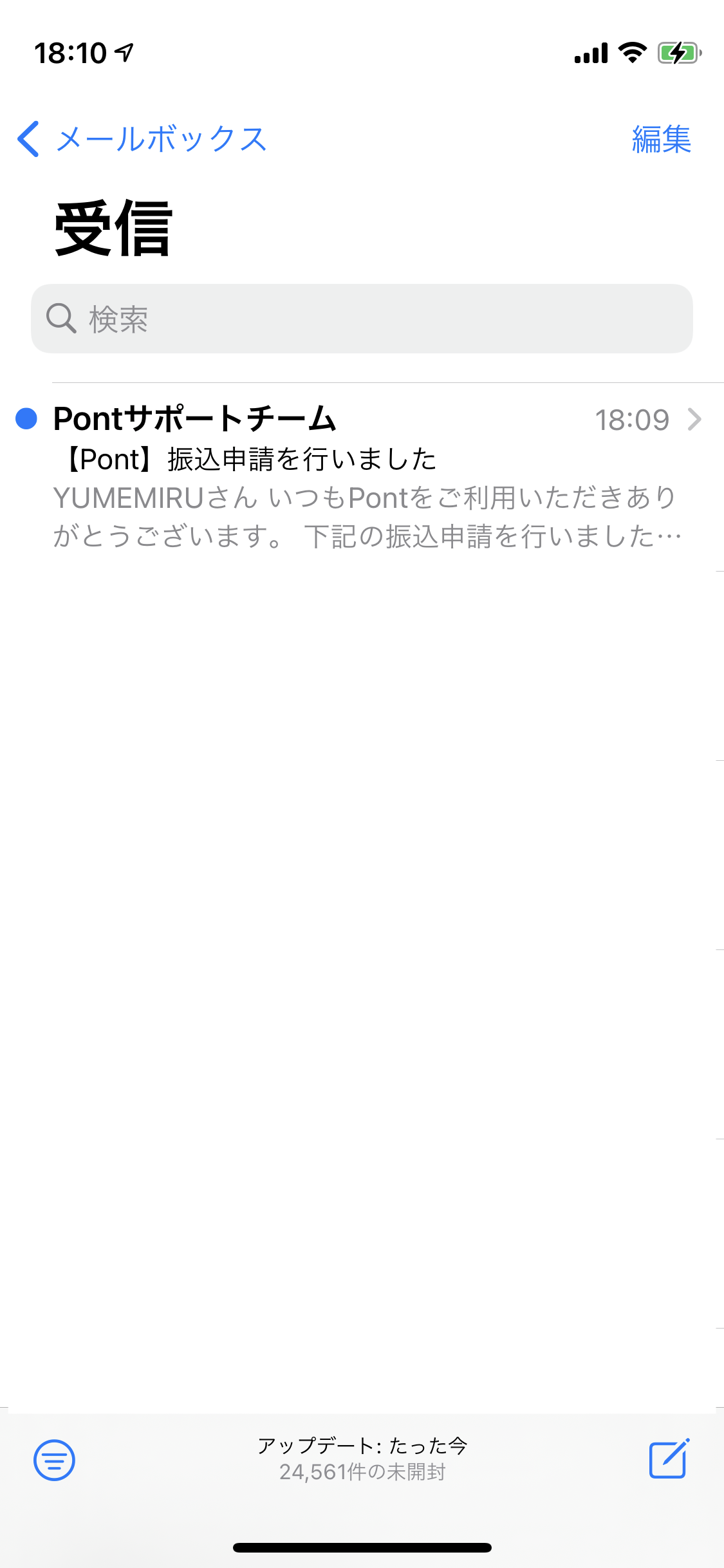Tap the 検索 search field
The image size is (724, 1568).
(x=362, y=319)
